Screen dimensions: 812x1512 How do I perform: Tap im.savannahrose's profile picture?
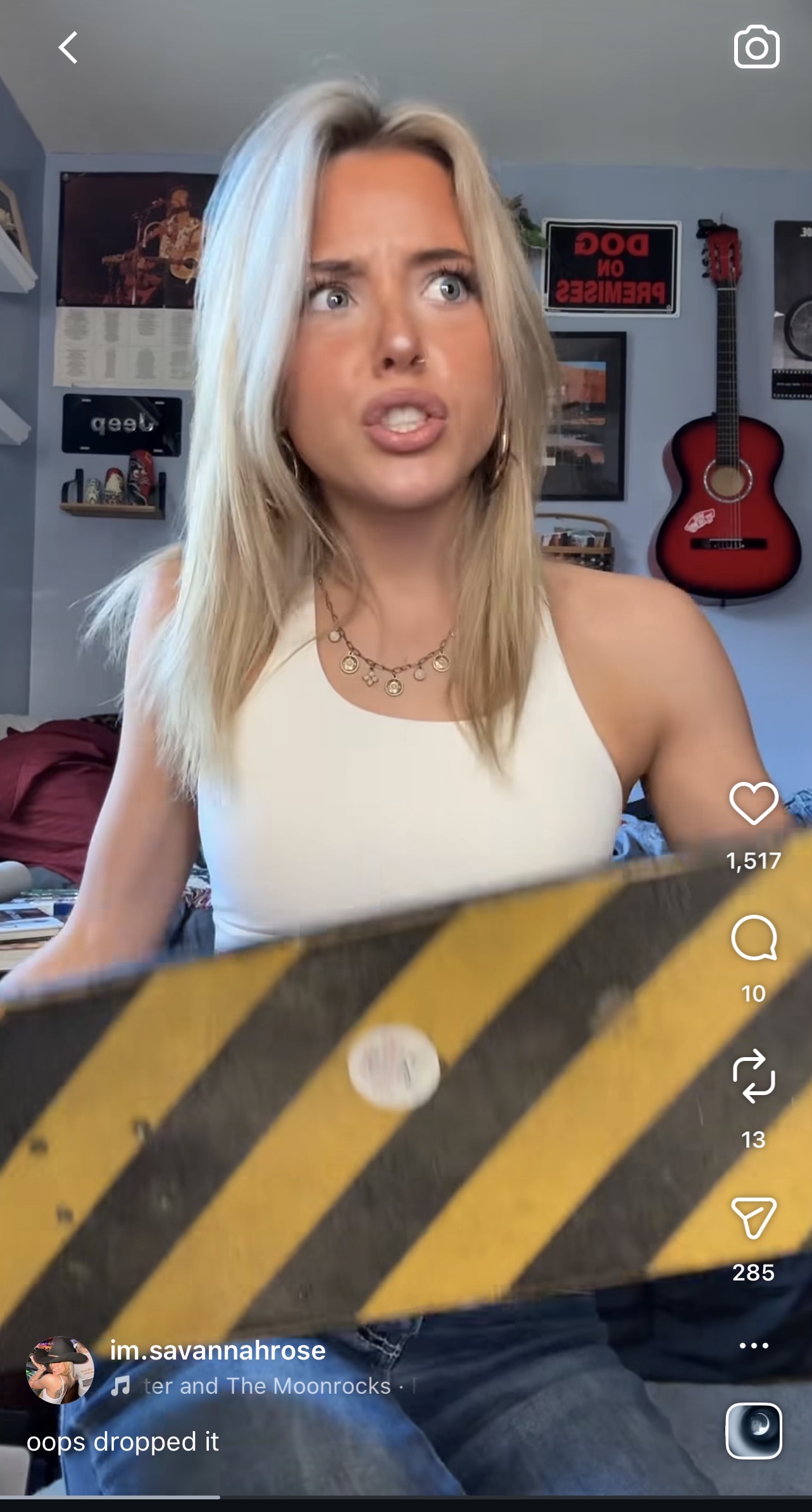tap(59, 1370)
